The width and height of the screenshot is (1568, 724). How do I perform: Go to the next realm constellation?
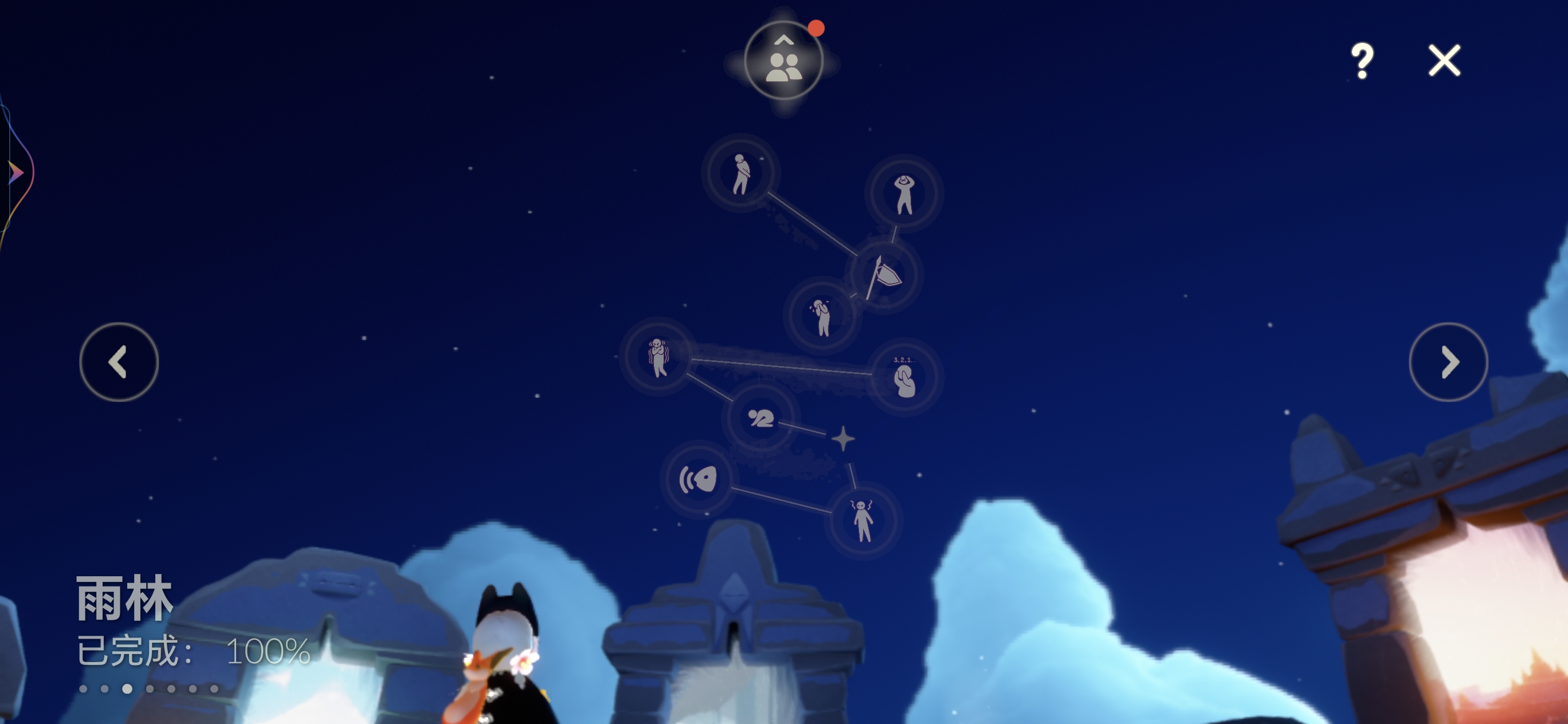(1449, 362)
